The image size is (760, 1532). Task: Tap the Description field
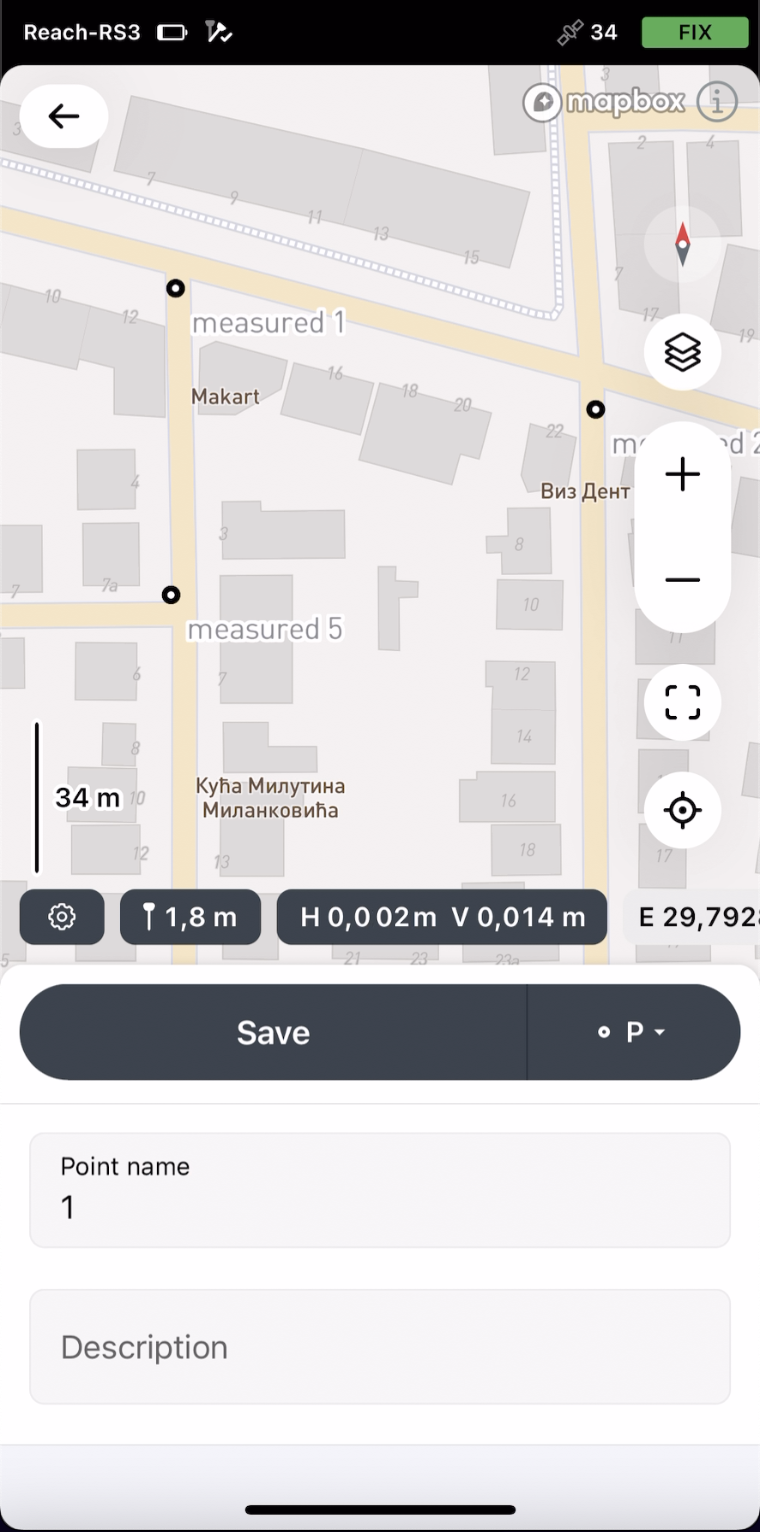(380, 1346)
